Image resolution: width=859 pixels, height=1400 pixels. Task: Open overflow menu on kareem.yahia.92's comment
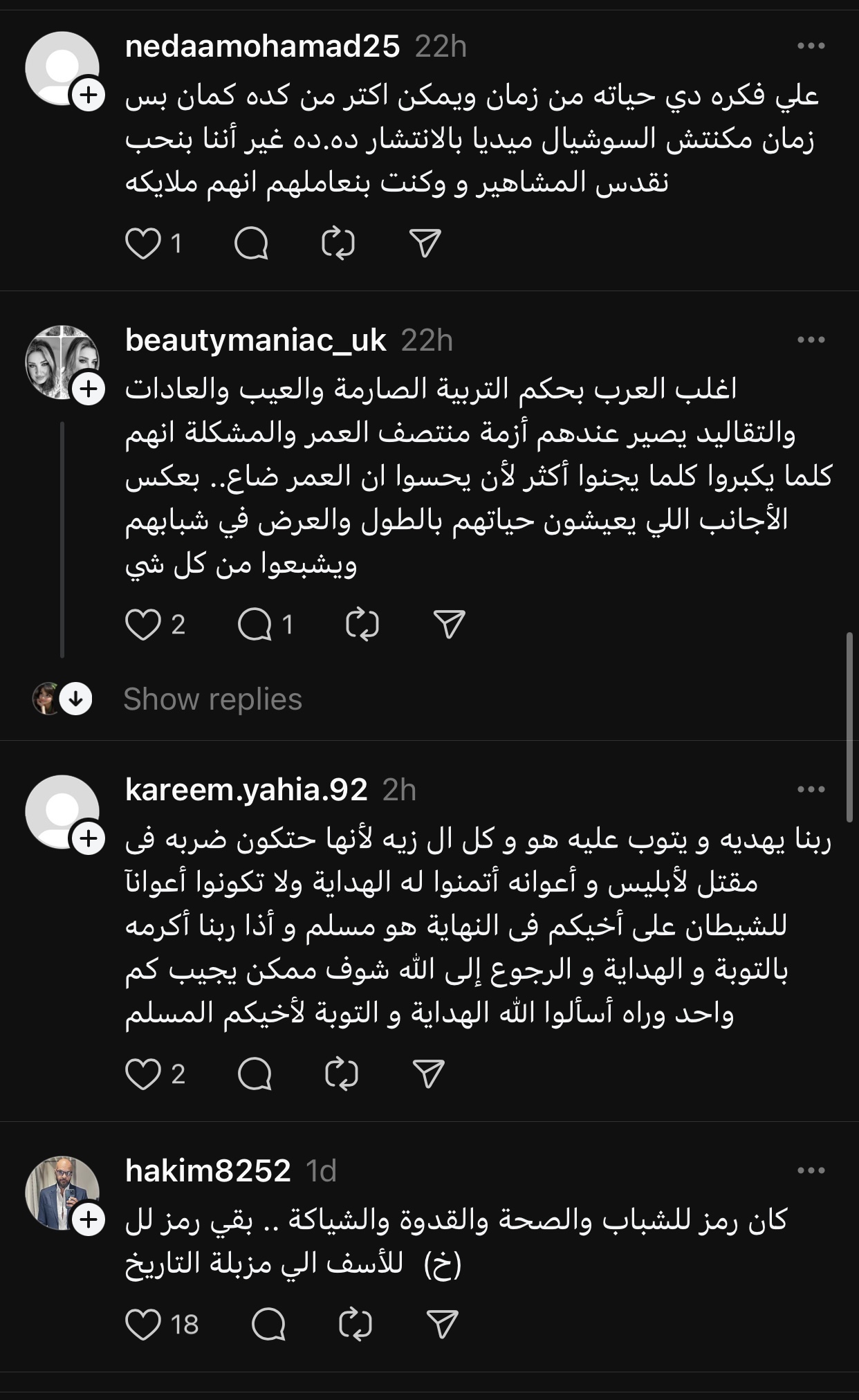811,789
